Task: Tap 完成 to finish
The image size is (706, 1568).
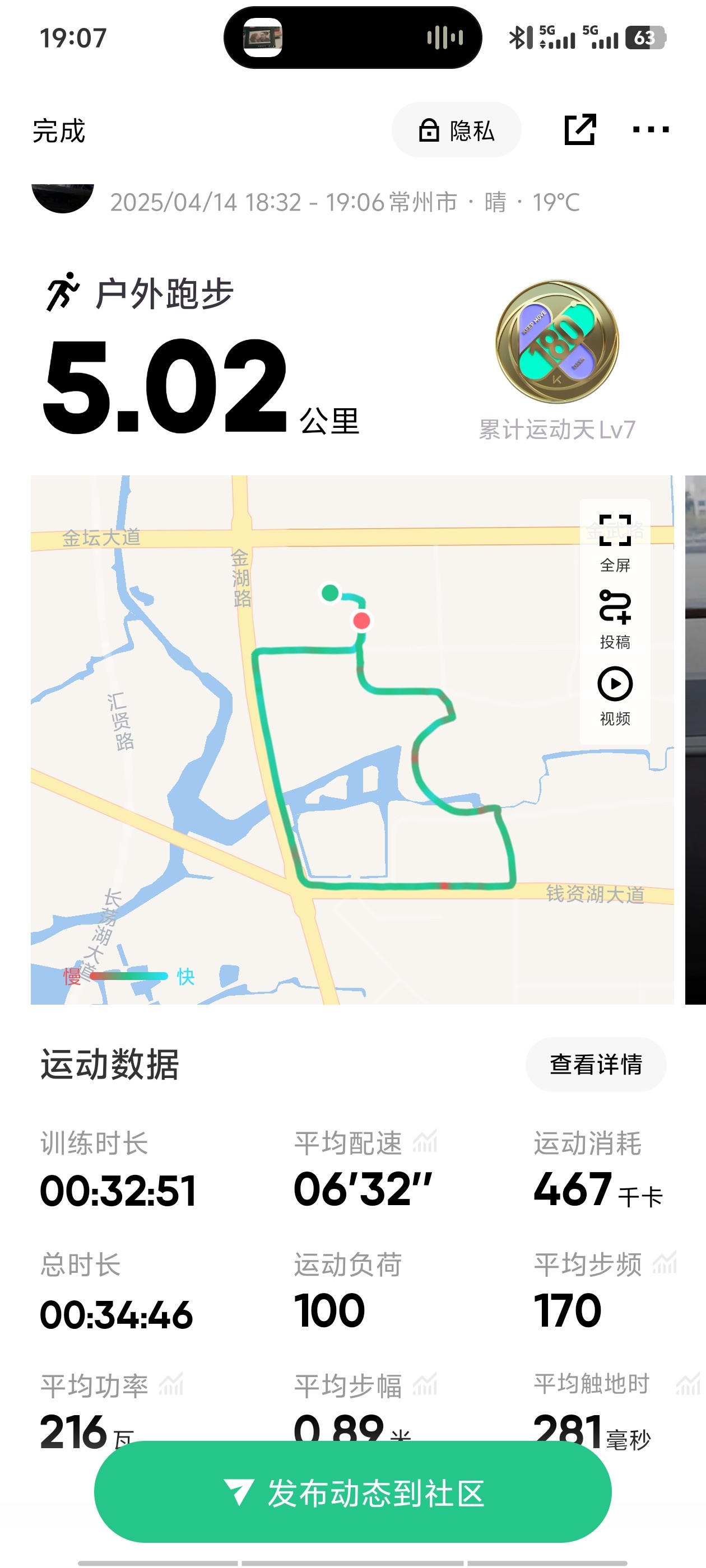Action: [x=59, y=131]
